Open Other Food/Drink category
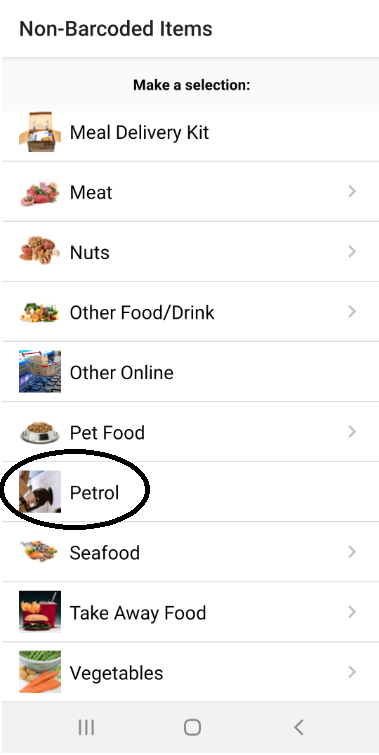Image resolution: width=379 pixels, height=755 pixels. 190,312
